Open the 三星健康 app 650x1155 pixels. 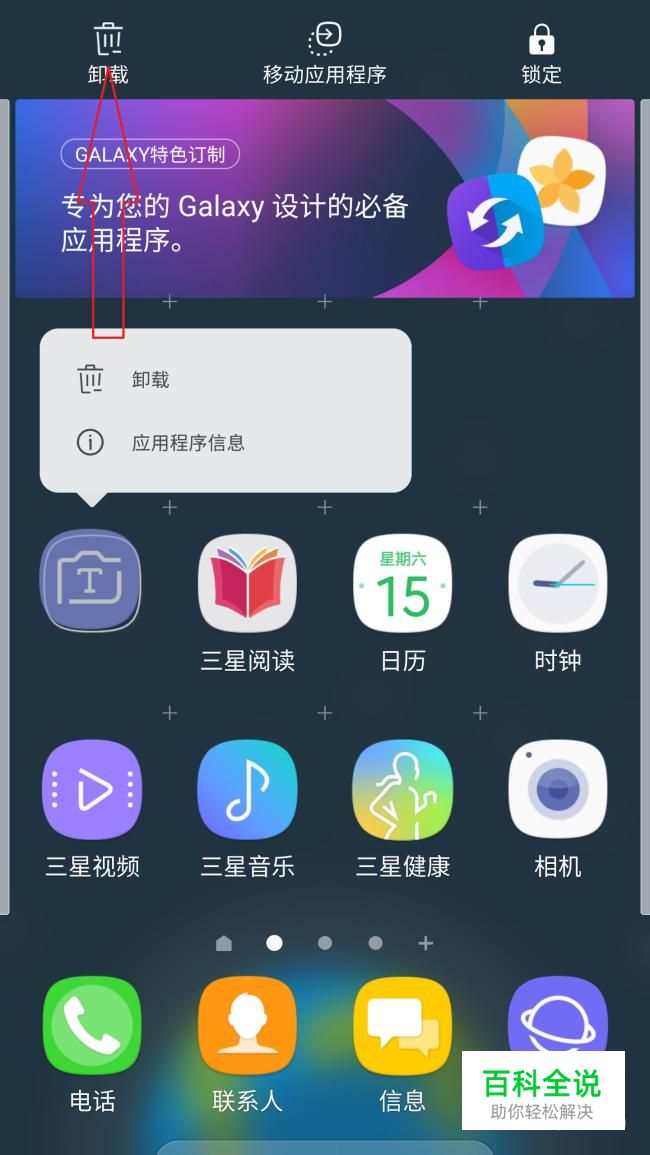tap(402, 789)
